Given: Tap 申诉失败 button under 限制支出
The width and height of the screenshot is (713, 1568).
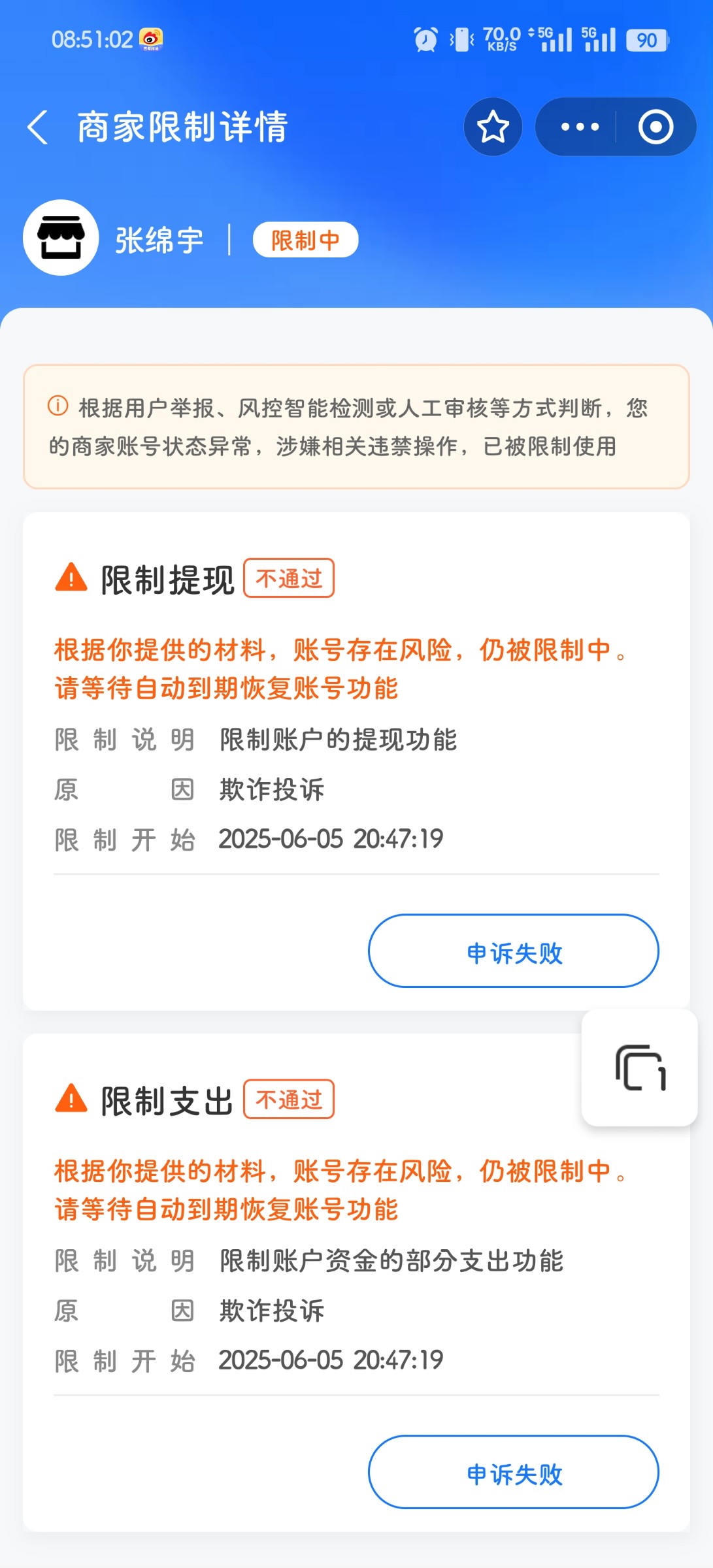Looking at the screenshot, I should click(x=514, y=1472).
